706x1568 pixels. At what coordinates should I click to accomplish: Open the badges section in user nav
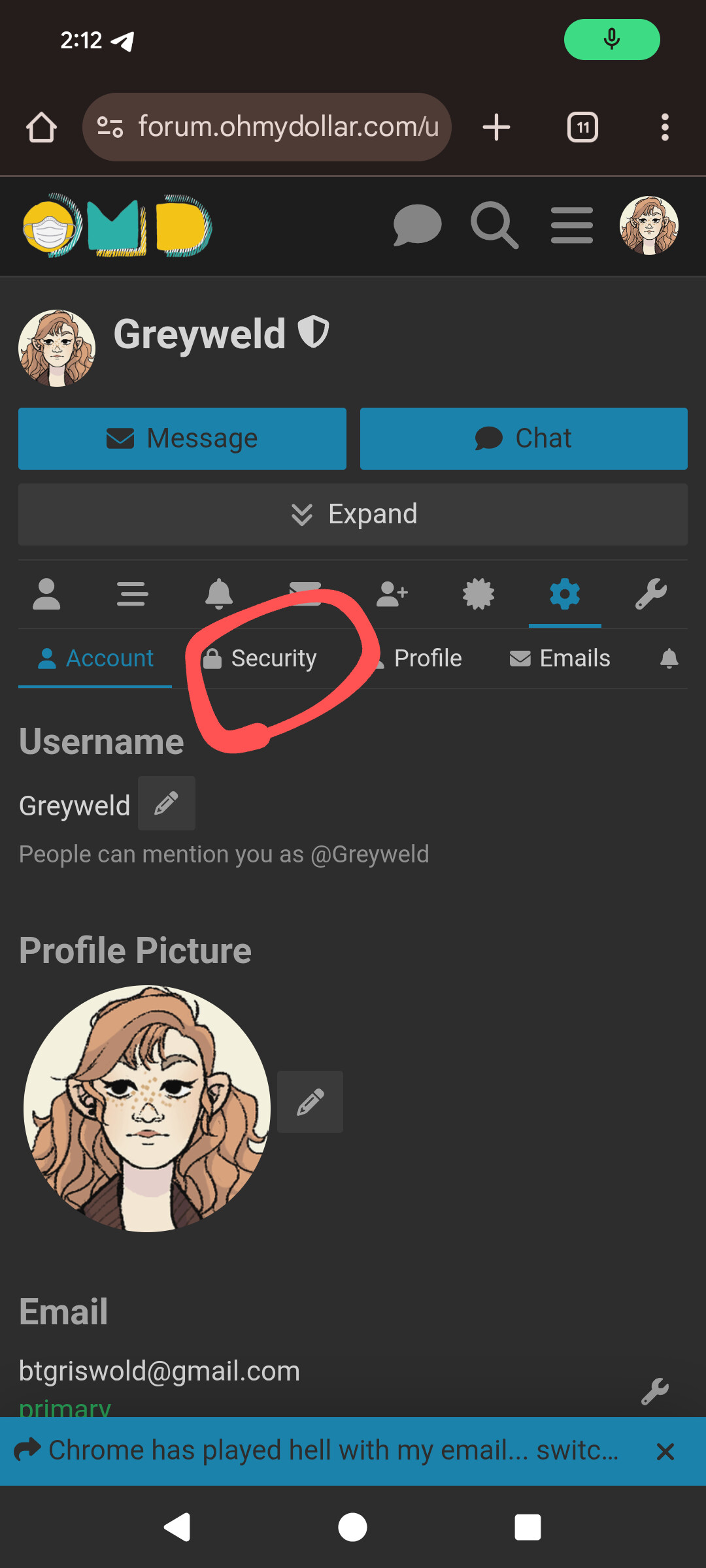479,595
